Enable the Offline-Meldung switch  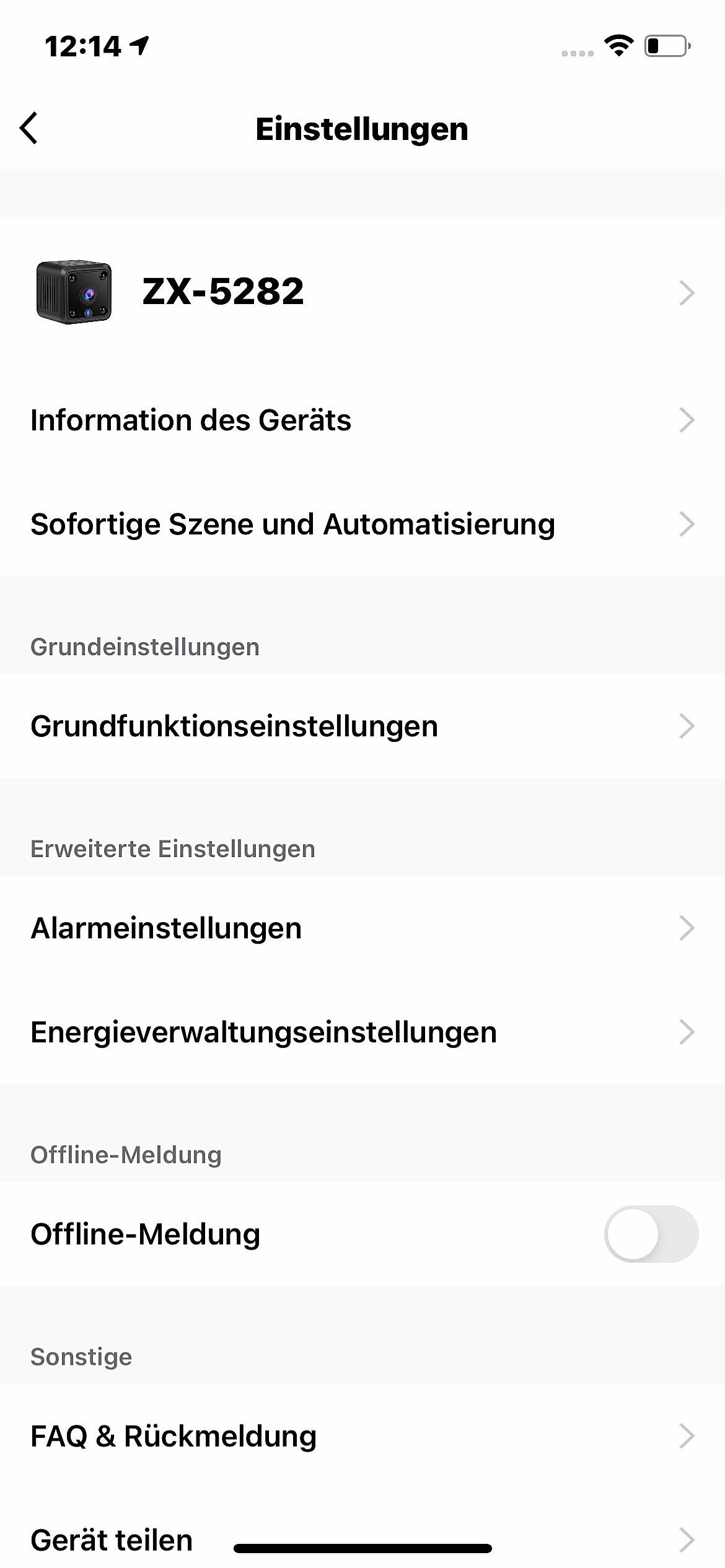click(651, 1234)
